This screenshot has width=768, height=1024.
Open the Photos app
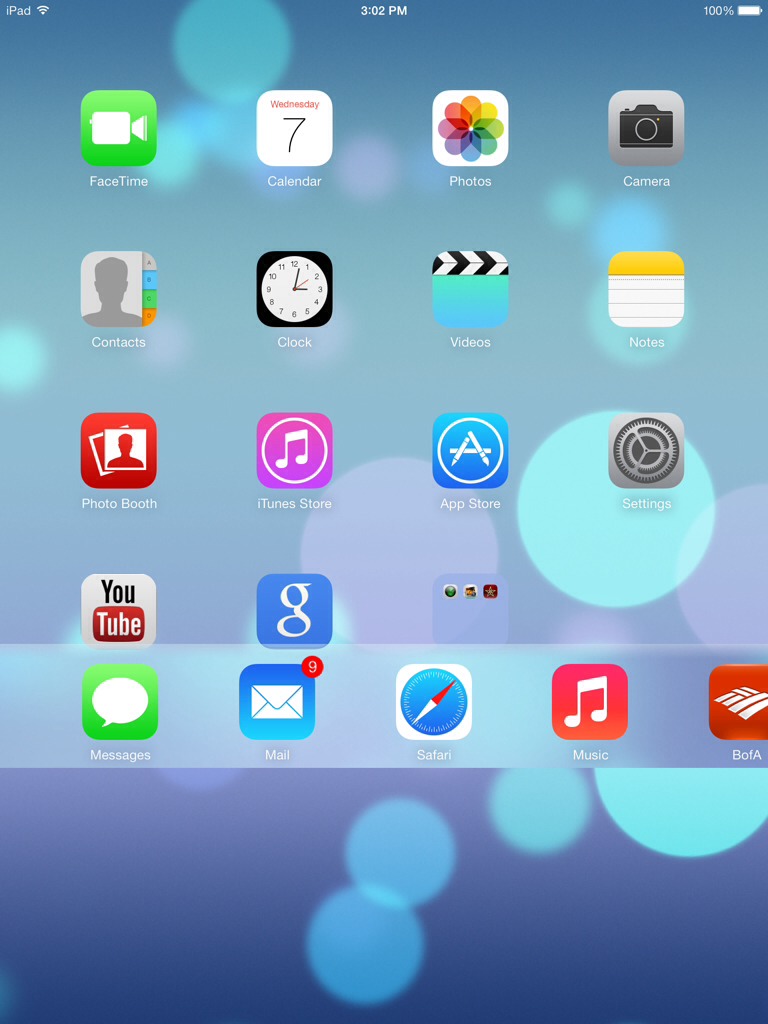(x=470, y=128)
